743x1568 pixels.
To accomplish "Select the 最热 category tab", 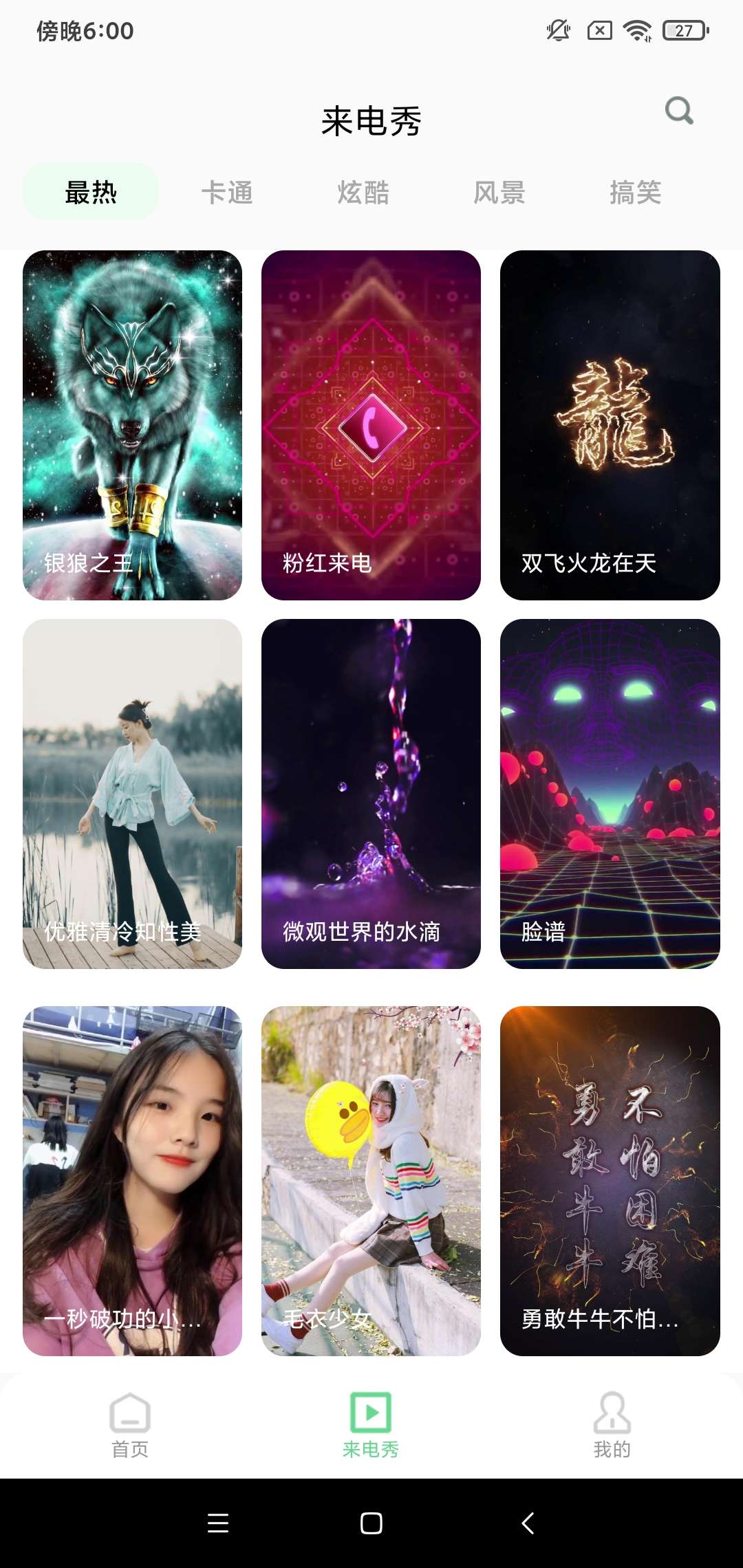I will 91,192.
